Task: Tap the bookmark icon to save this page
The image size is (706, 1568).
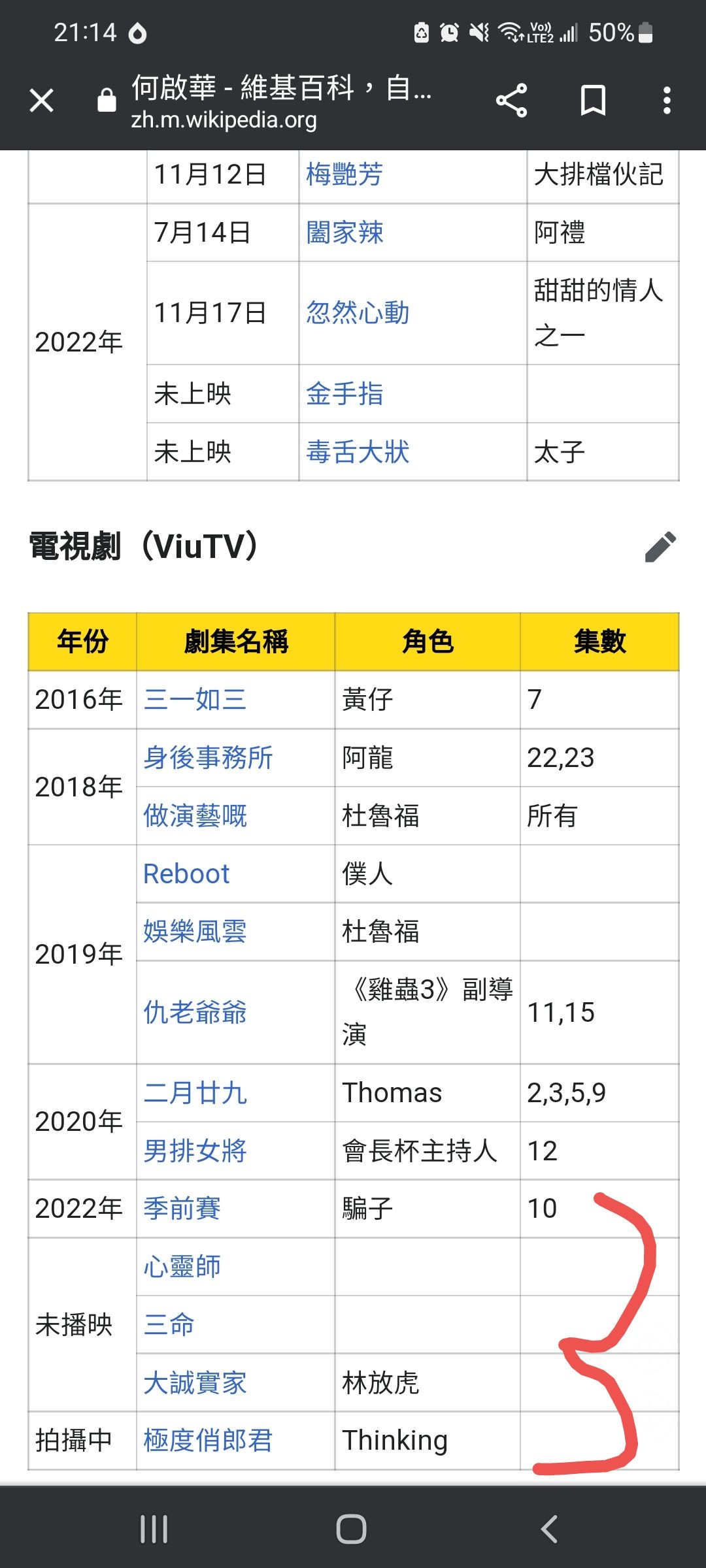Action: 592,99
